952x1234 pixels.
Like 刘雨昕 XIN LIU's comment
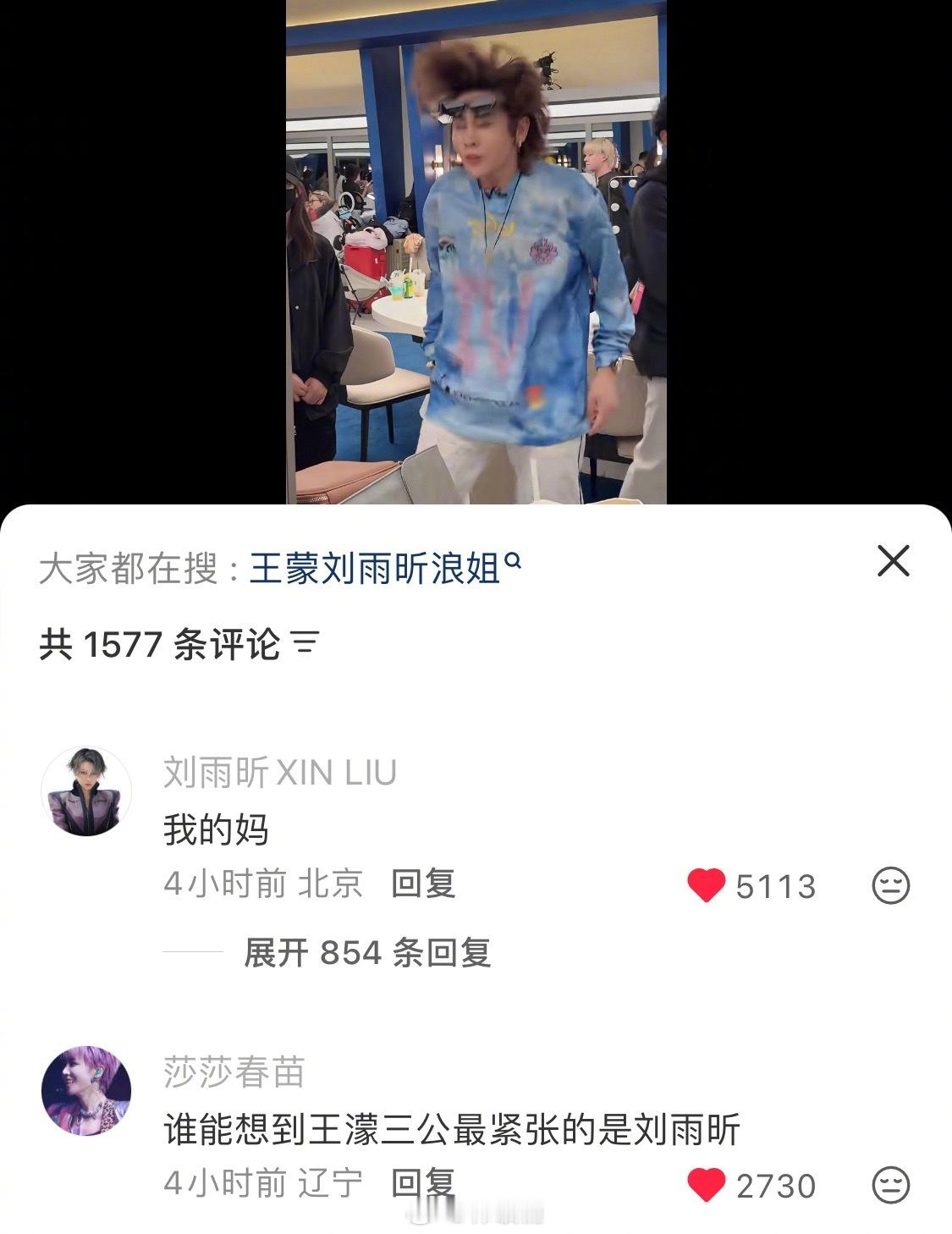[707, 885]
